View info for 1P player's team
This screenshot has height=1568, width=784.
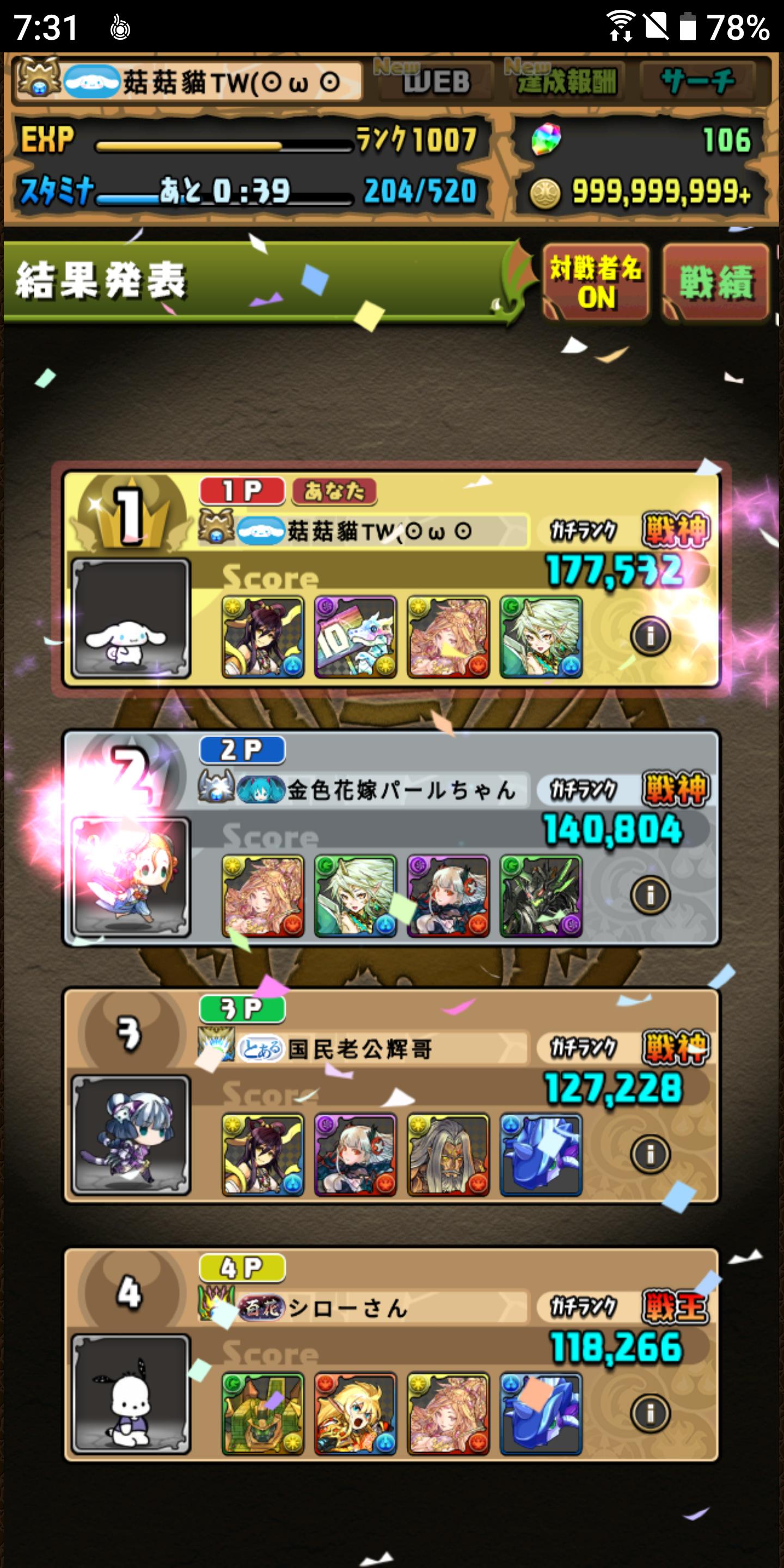pos(650,636)
